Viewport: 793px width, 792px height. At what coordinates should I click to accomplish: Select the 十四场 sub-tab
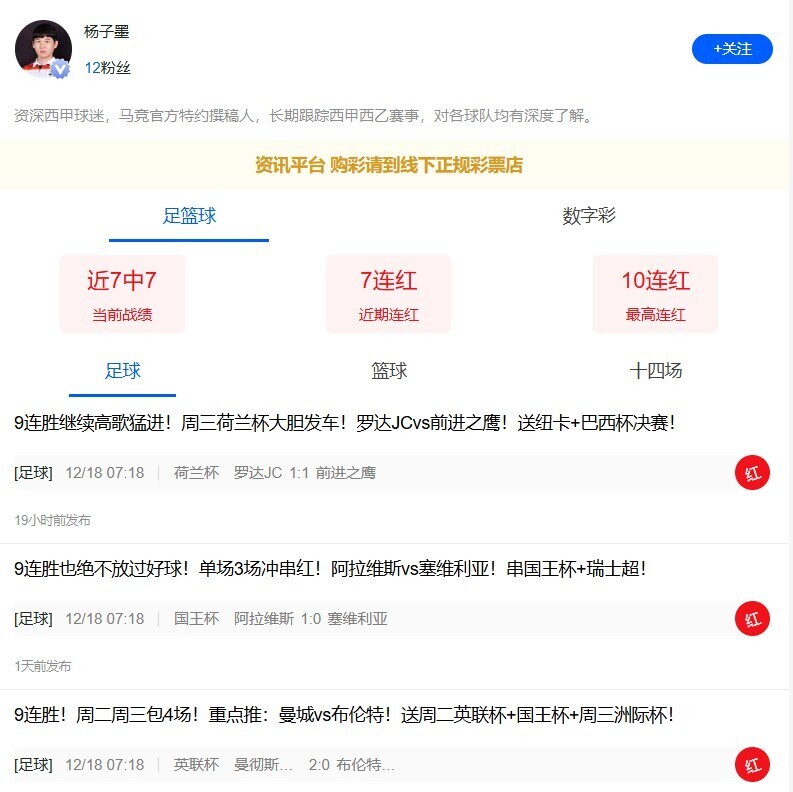[x=655, y=371]
